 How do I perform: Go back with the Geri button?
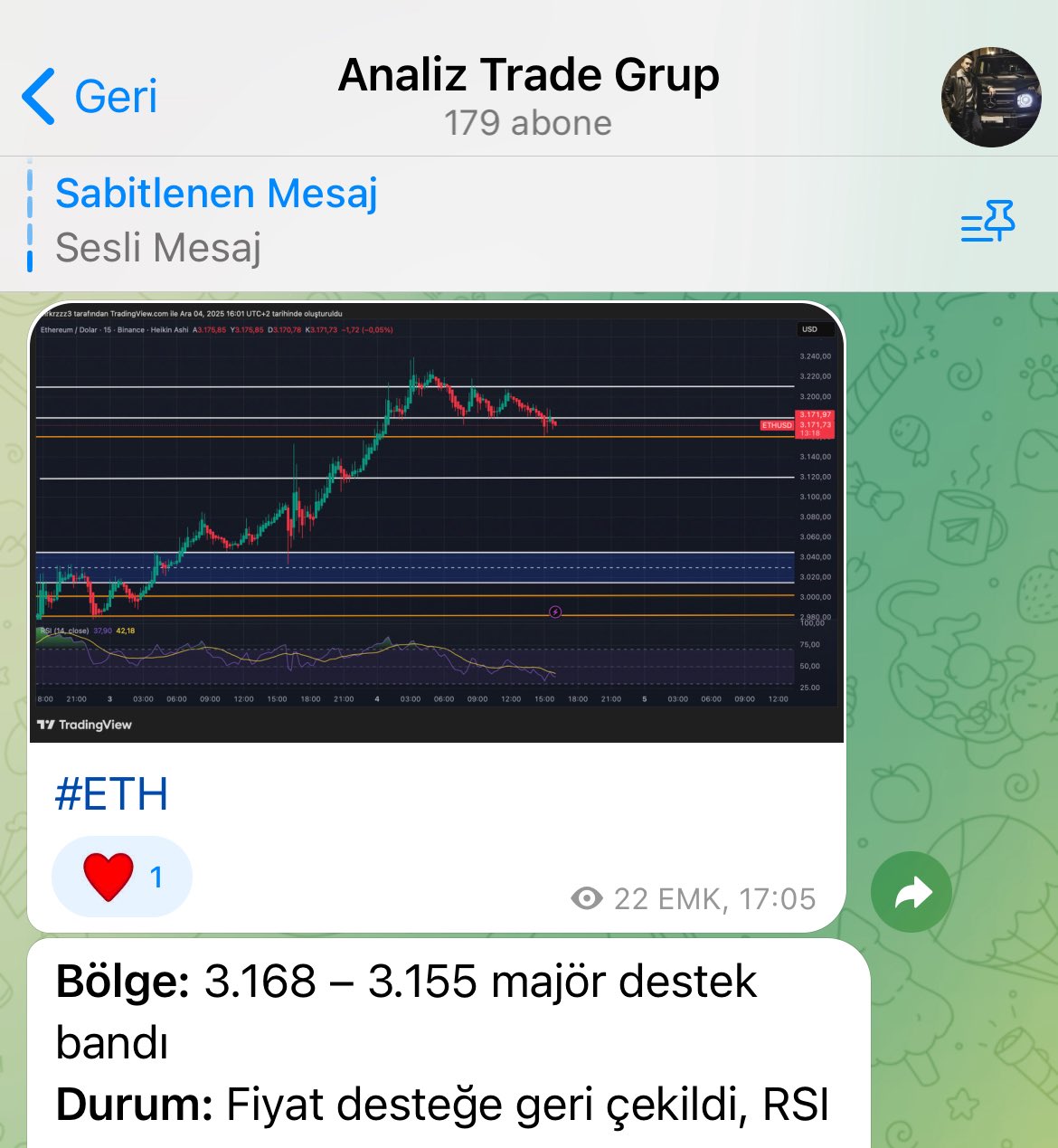coord(90,96)
